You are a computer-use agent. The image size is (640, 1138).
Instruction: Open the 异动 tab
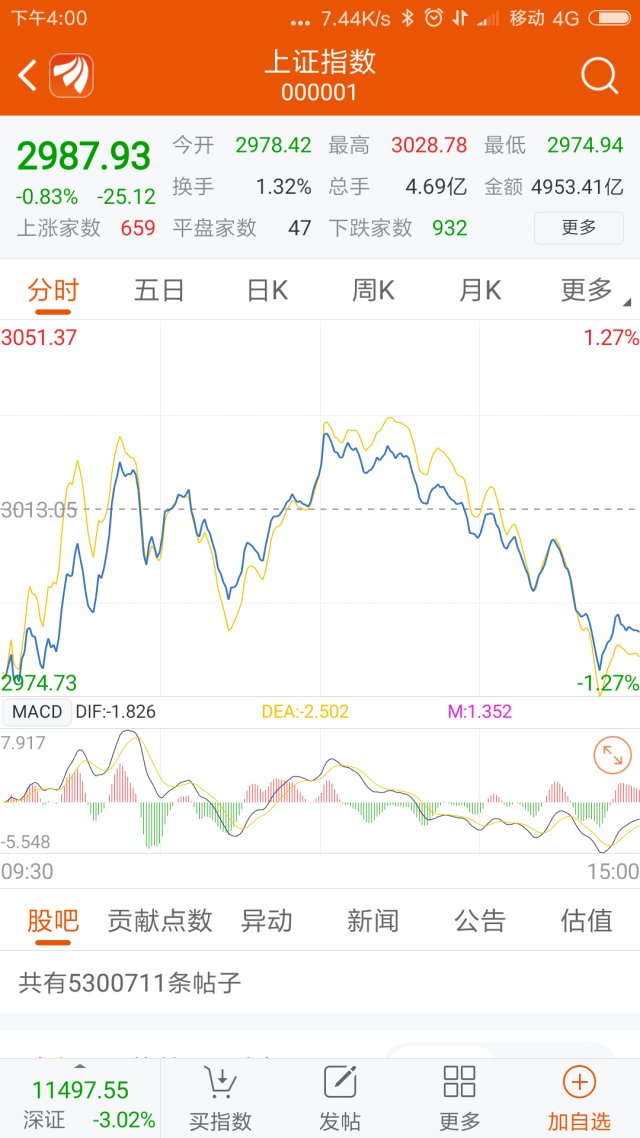266,921
